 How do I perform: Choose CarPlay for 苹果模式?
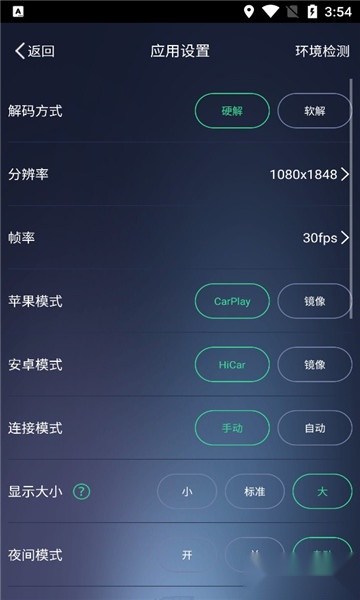(x=232, y=301)
